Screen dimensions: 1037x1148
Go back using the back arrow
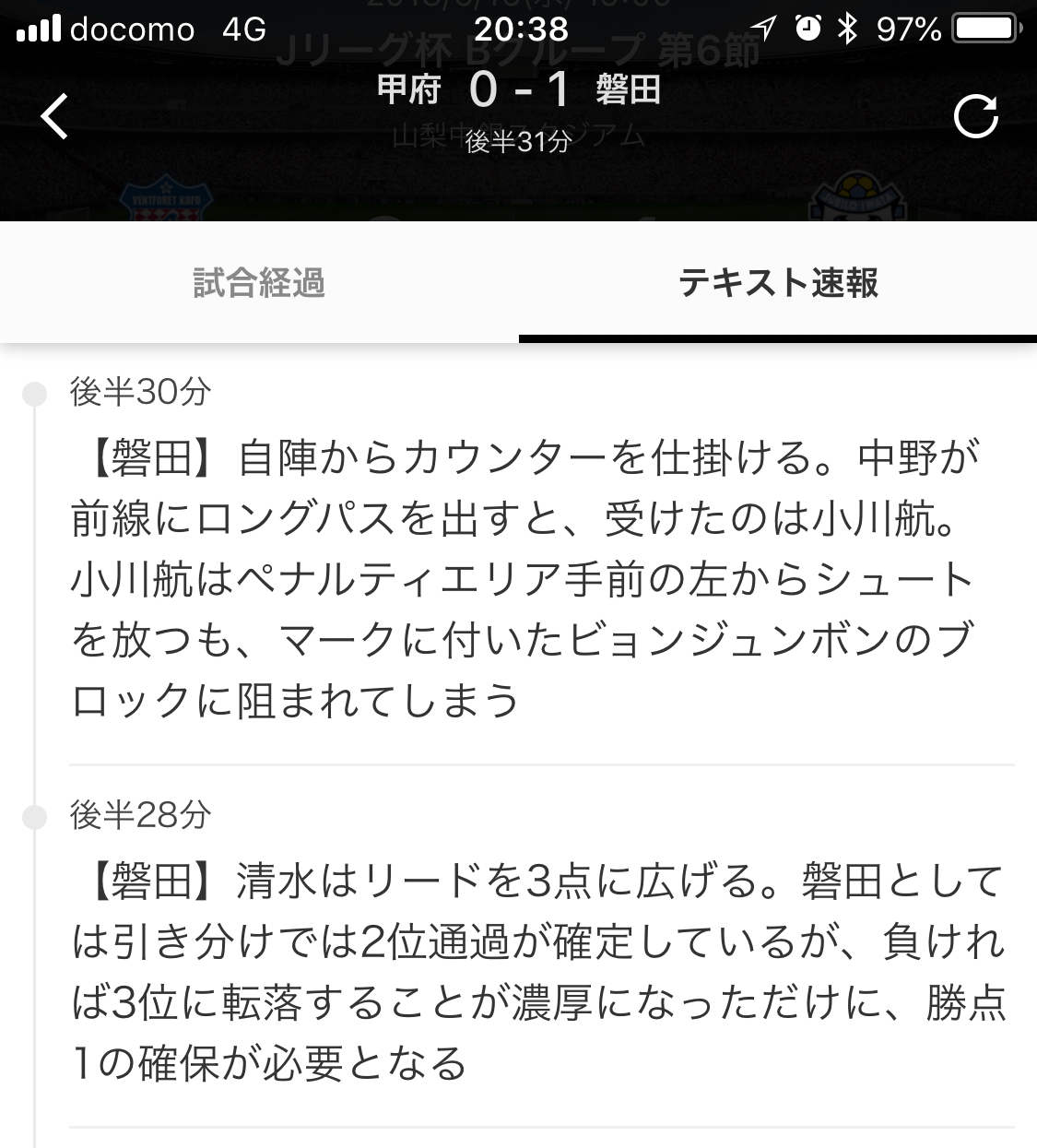tap(54, 117)
